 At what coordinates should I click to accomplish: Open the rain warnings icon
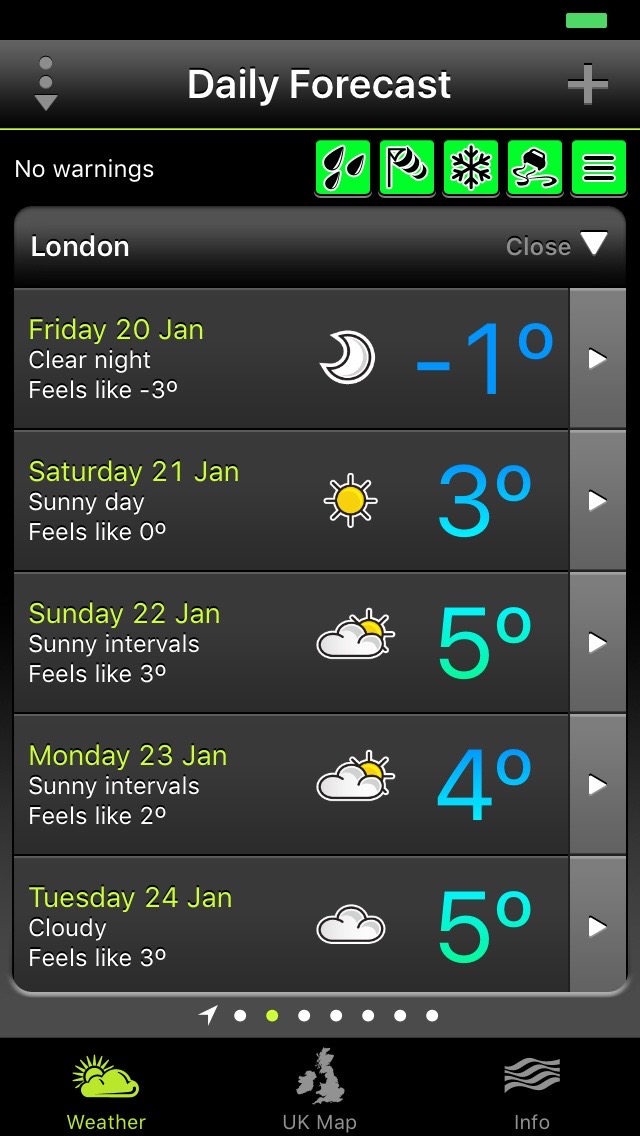[x=343, y=168]
